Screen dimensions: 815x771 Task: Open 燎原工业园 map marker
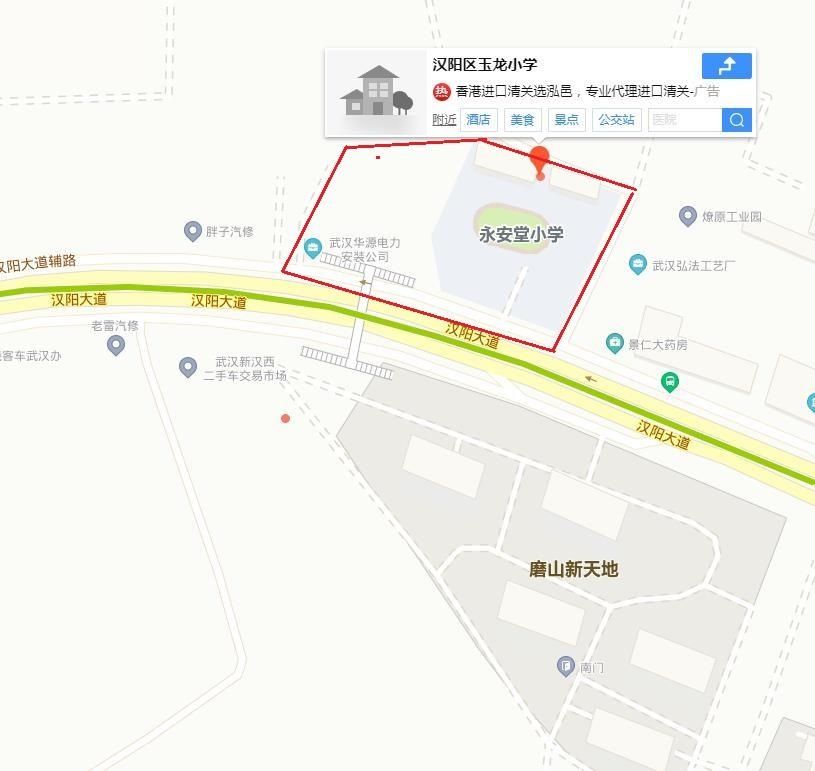tap(688, 216)
